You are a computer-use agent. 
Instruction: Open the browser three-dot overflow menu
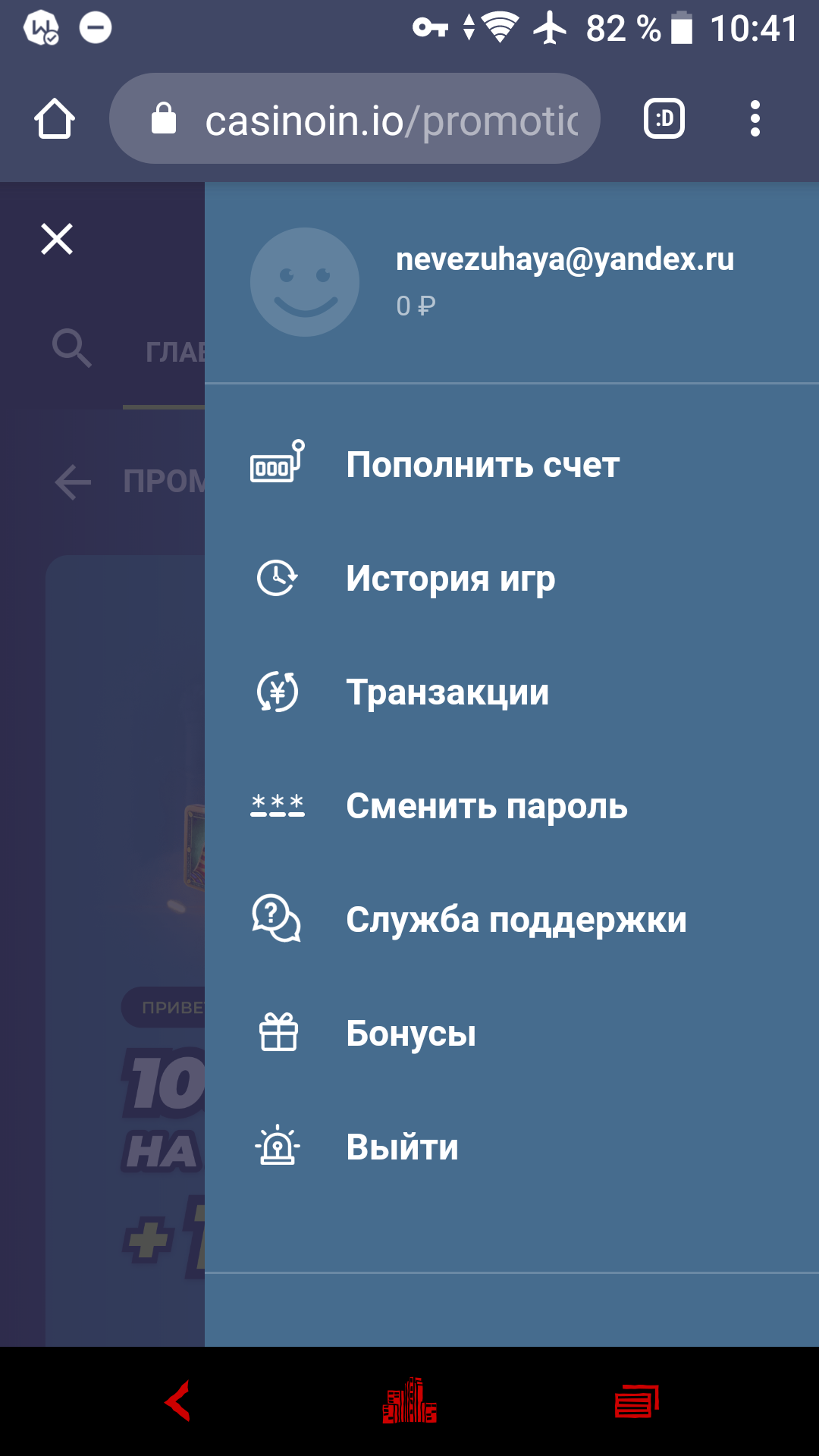(x=755, y=119)
